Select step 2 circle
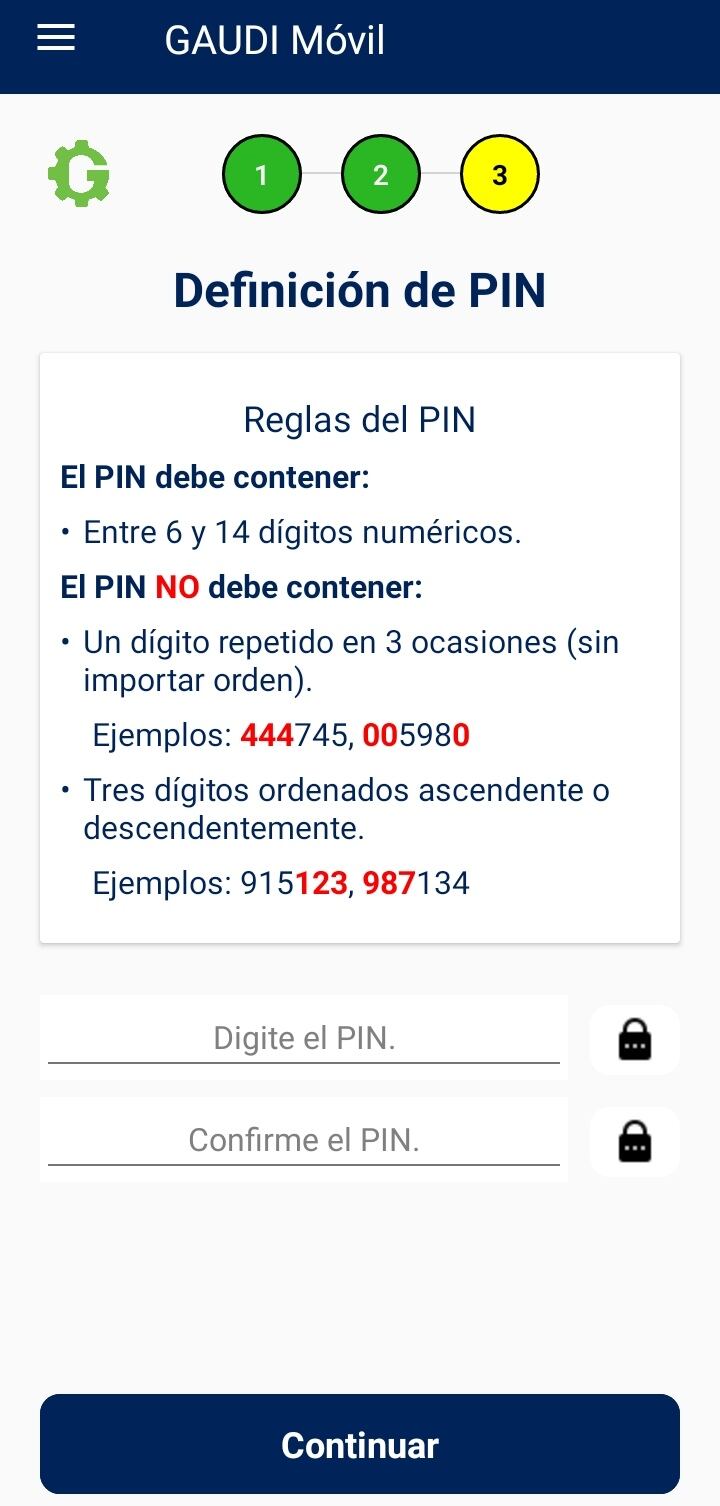Screen dimensions: 720x1506 [x=380, y=175]
